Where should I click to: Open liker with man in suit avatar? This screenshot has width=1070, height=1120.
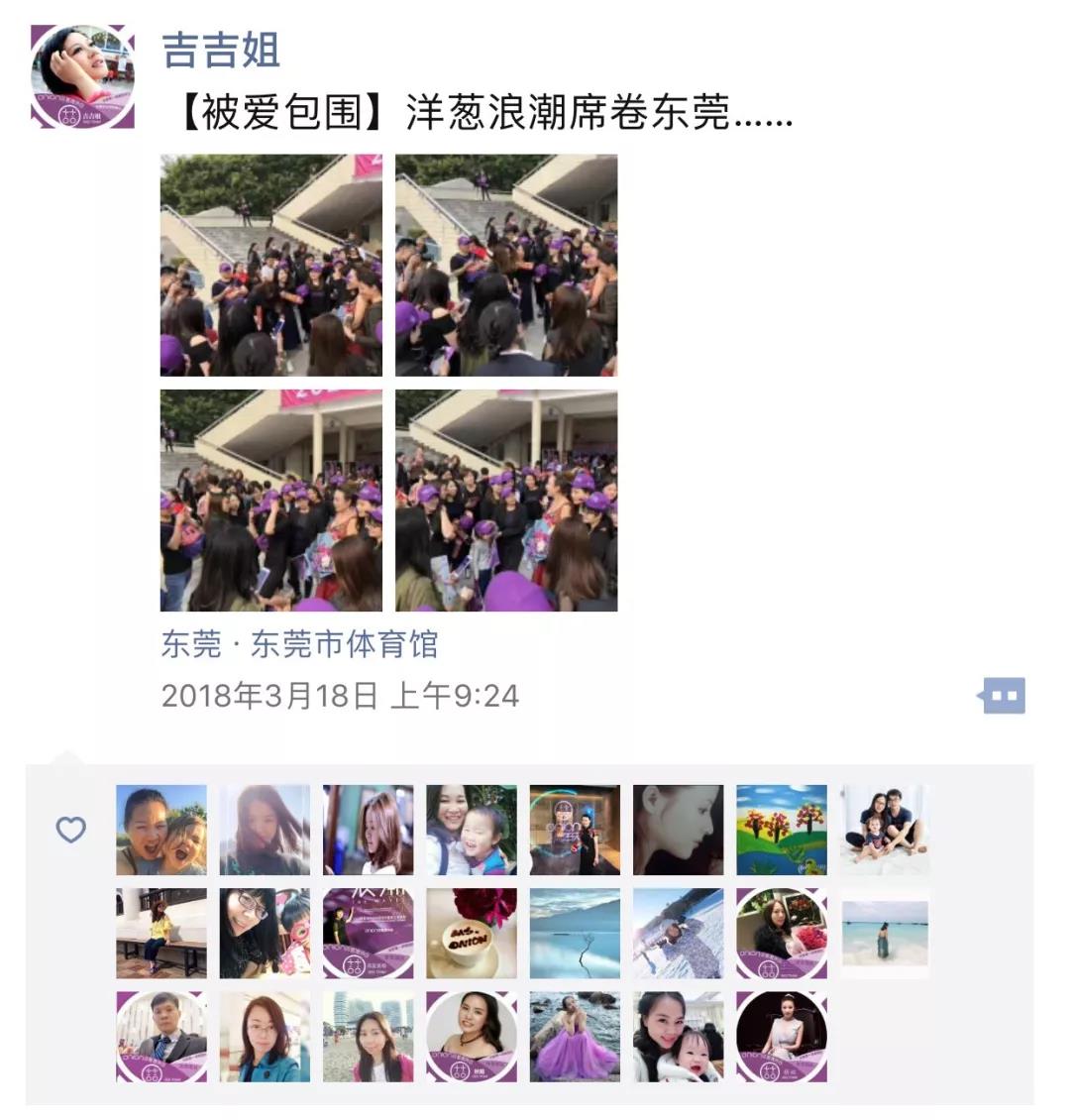[161, 1036]
